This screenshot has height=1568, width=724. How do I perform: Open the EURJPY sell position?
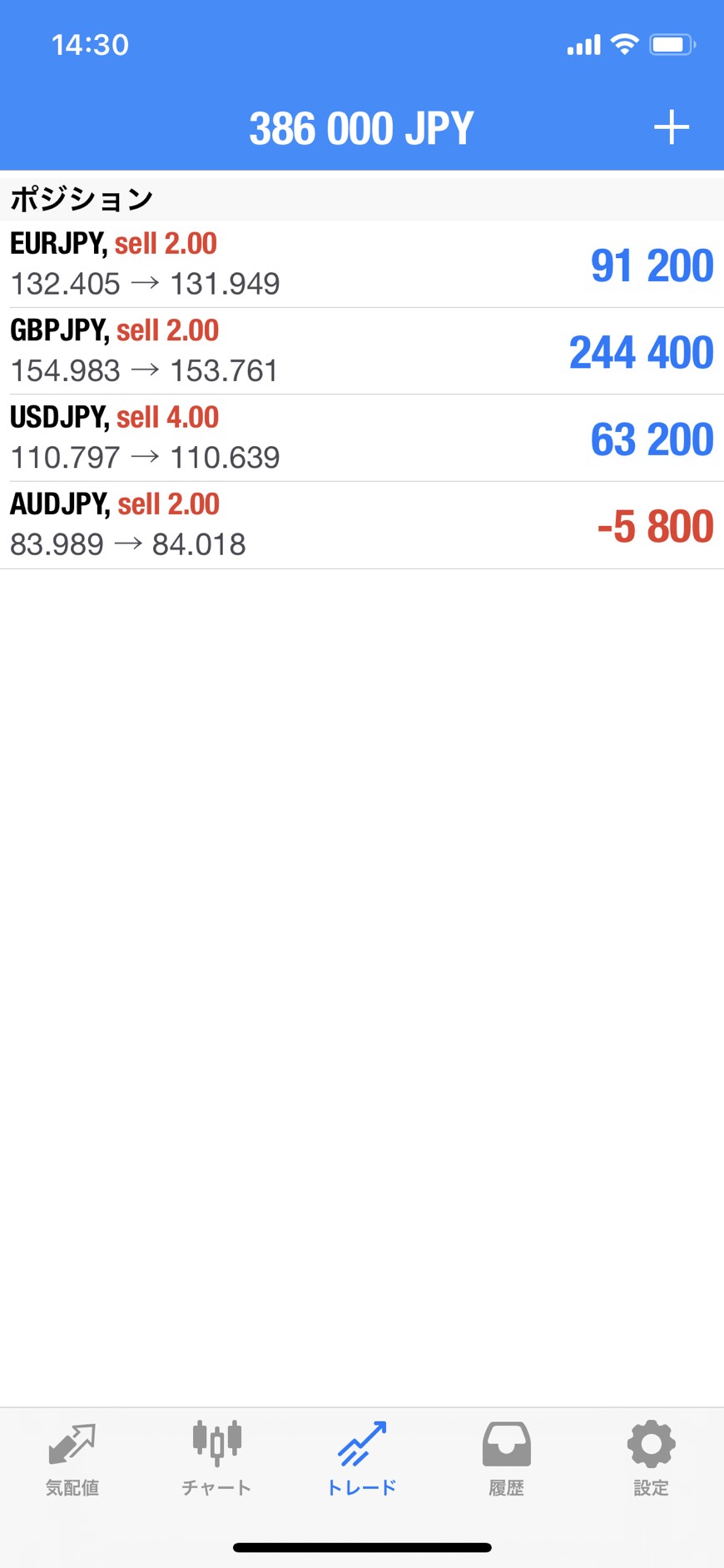361,264
